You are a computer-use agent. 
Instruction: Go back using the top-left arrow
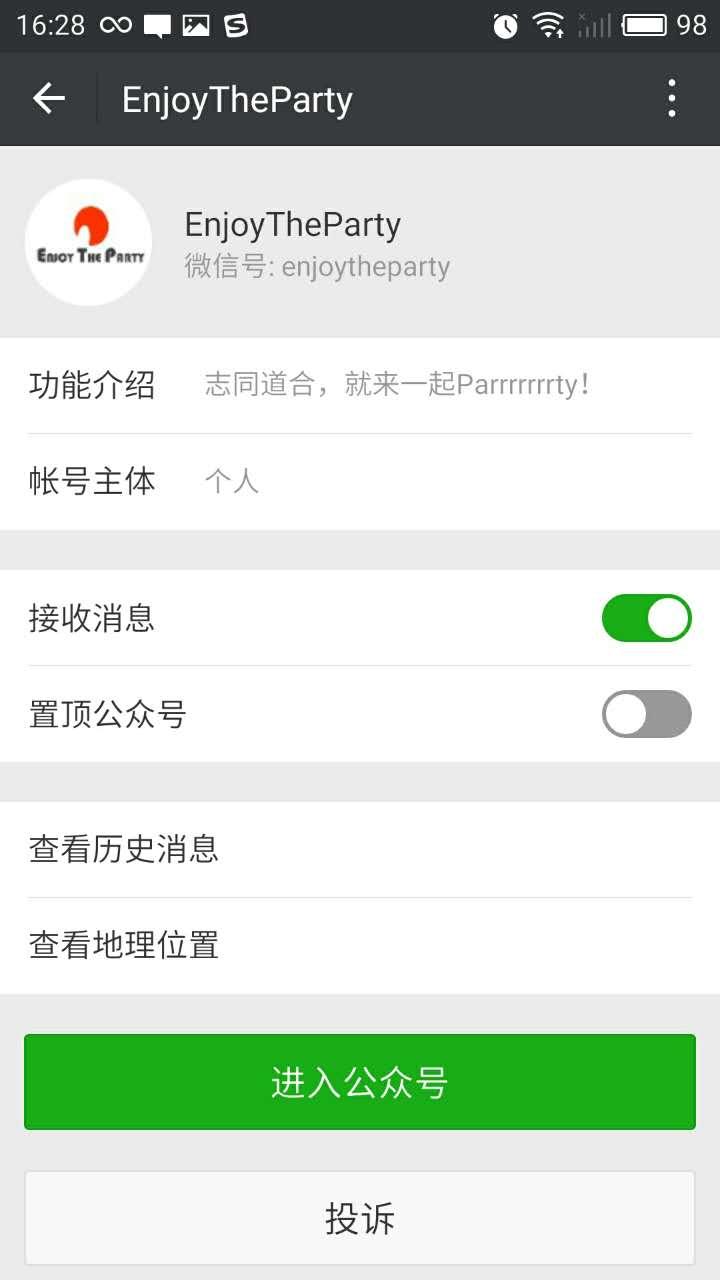(x=48, y=98)
